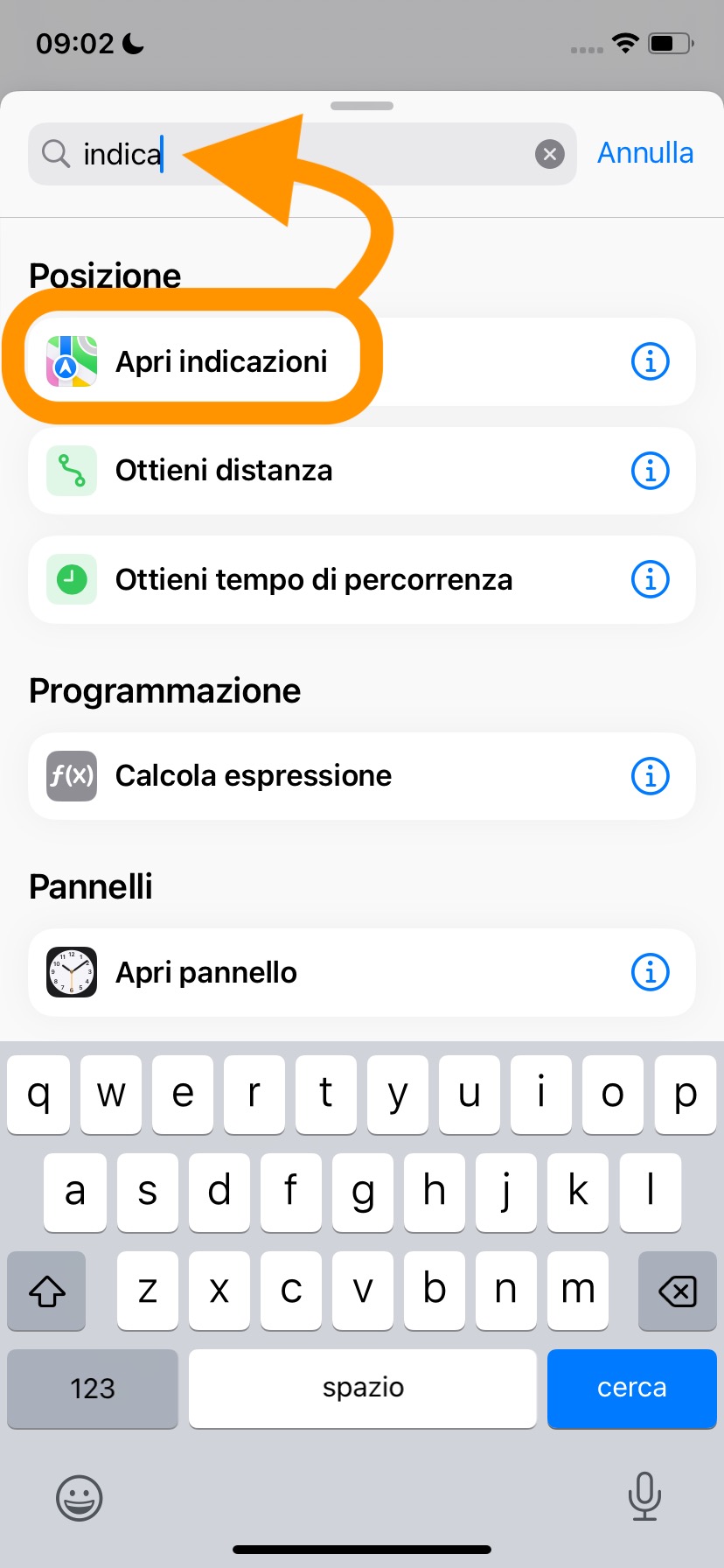Start dictation with the microphone
Viewport: 724px width, 1568px height.
pyautogui.click(x=644, y=1496)
